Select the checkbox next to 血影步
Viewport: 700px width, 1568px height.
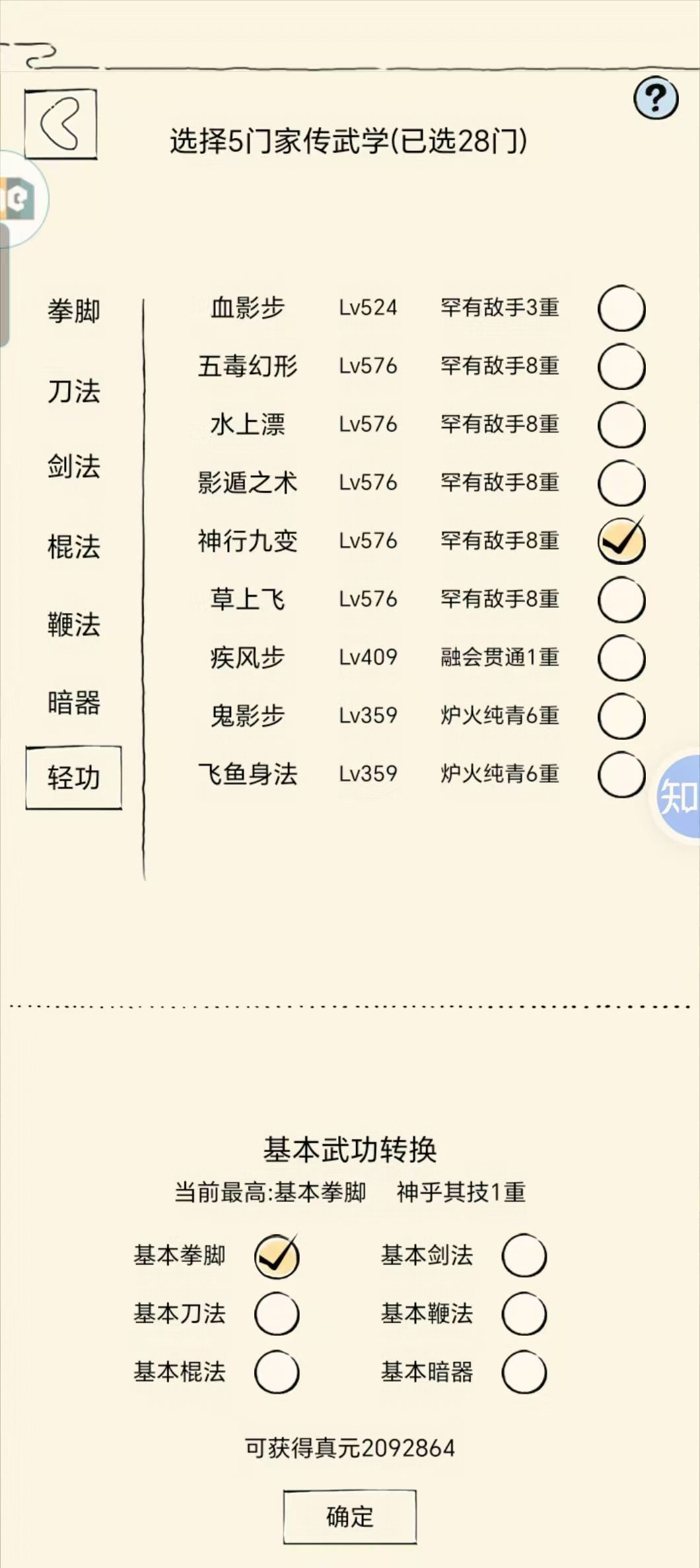[x=621, y=308]
